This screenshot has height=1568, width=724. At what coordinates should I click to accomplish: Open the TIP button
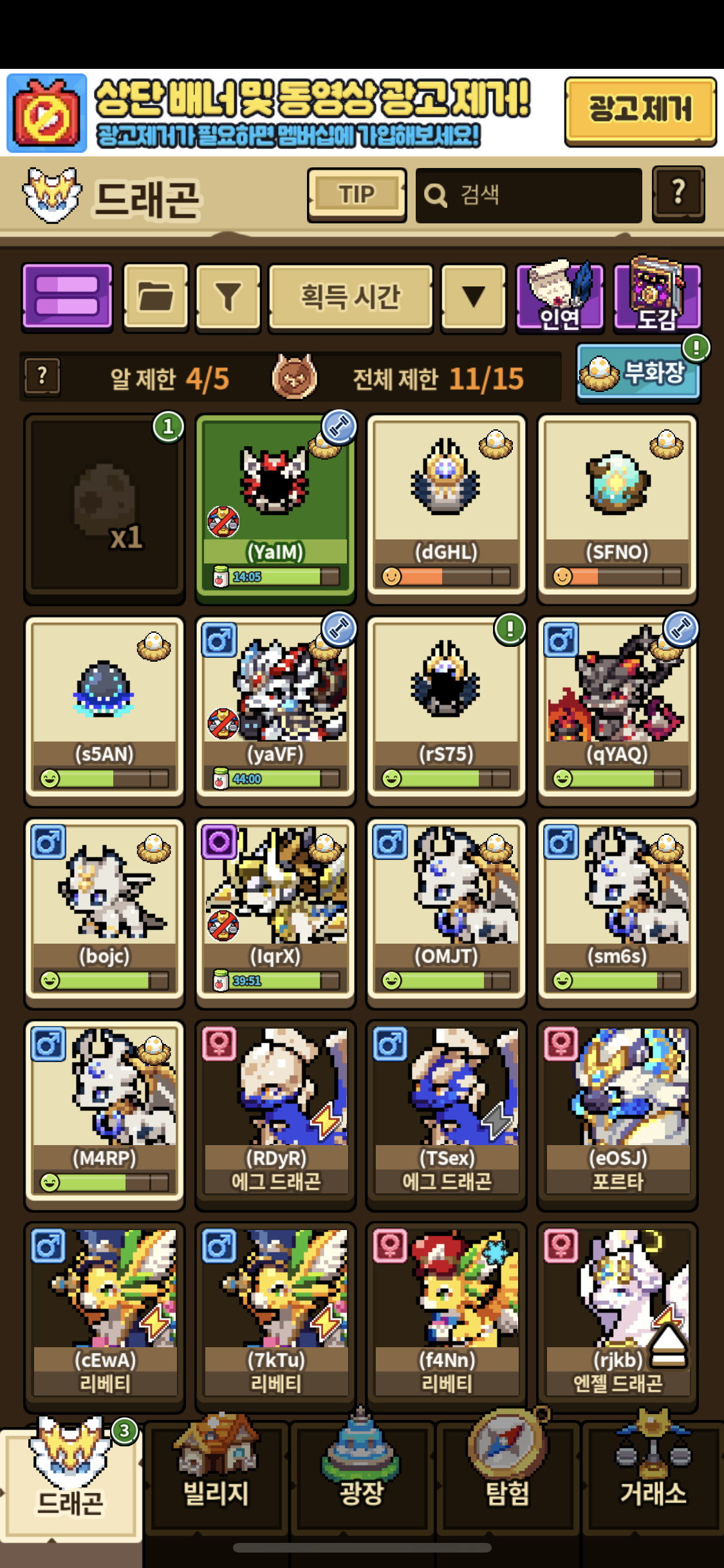pyautogui.click(x=357, y=195)
